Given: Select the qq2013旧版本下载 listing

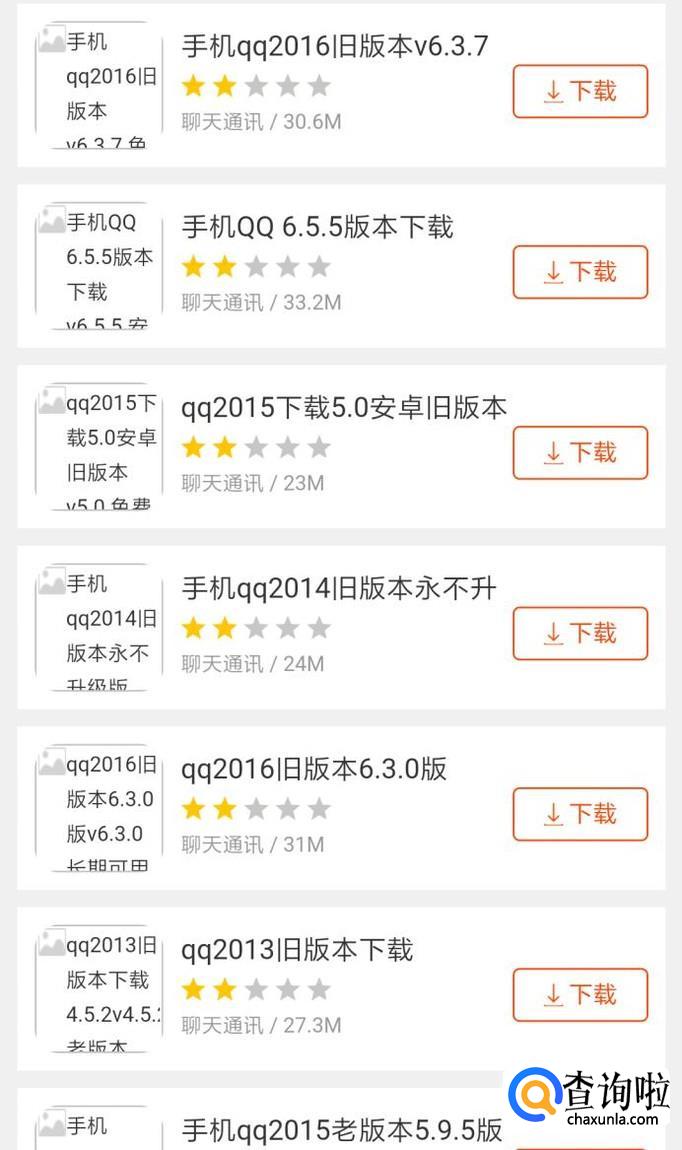Looking at the screenshot, I should point(296,950).
